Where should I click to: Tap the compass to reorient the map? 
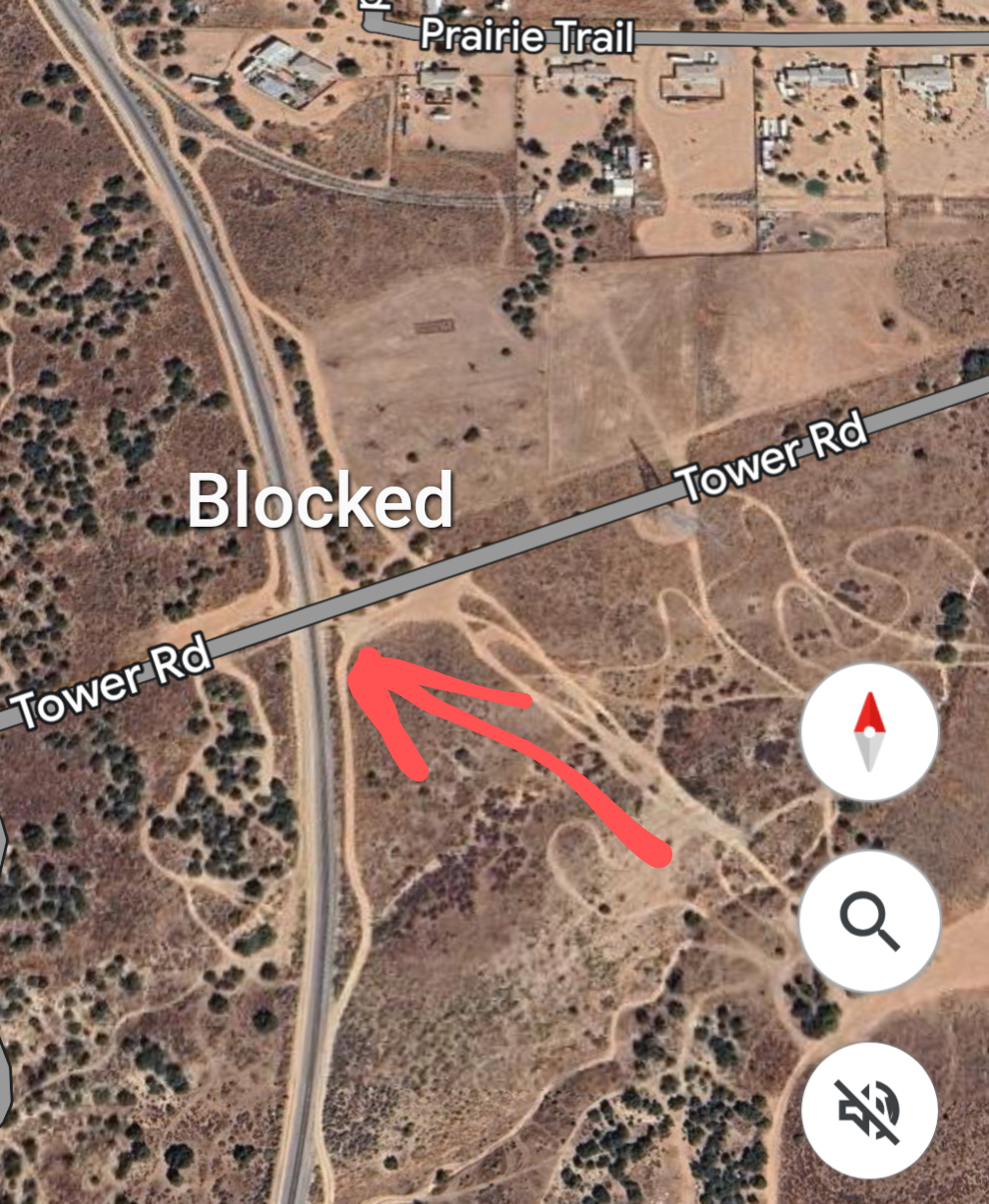(869, 732)
